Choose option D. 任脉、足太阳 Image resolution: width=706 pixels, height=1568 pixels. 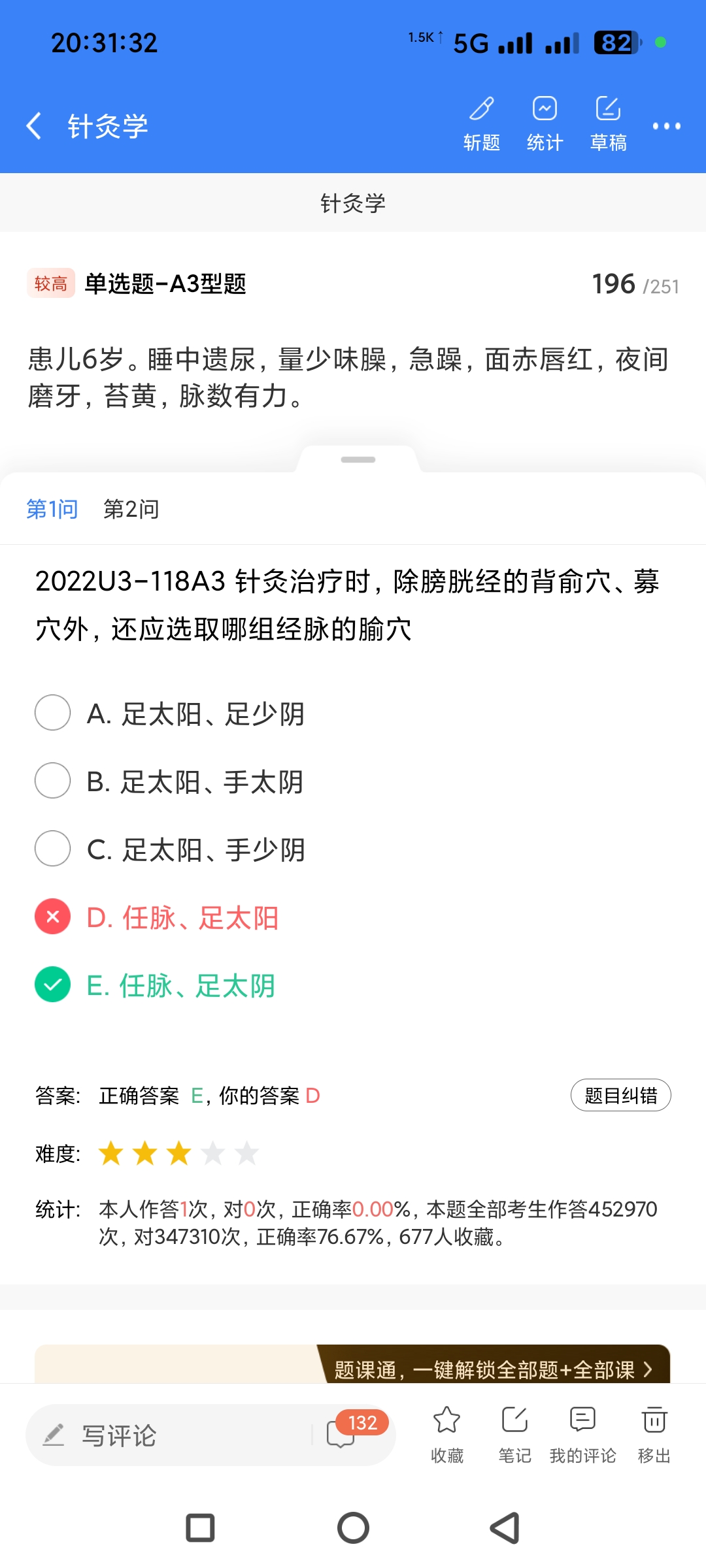click(x=53, y=917)
